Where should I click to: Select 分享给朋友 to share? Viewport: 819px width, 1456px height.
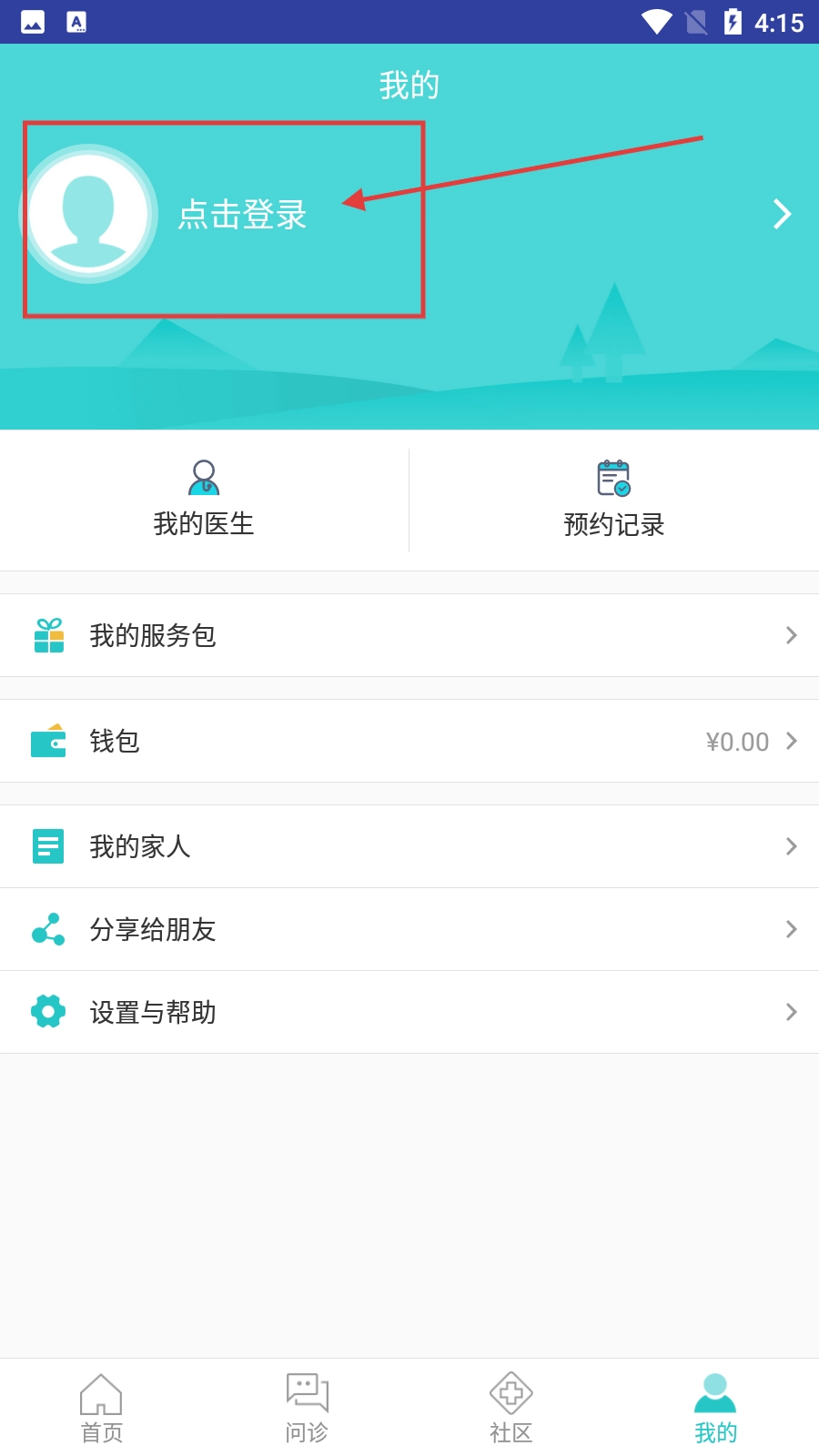[409, 929]
